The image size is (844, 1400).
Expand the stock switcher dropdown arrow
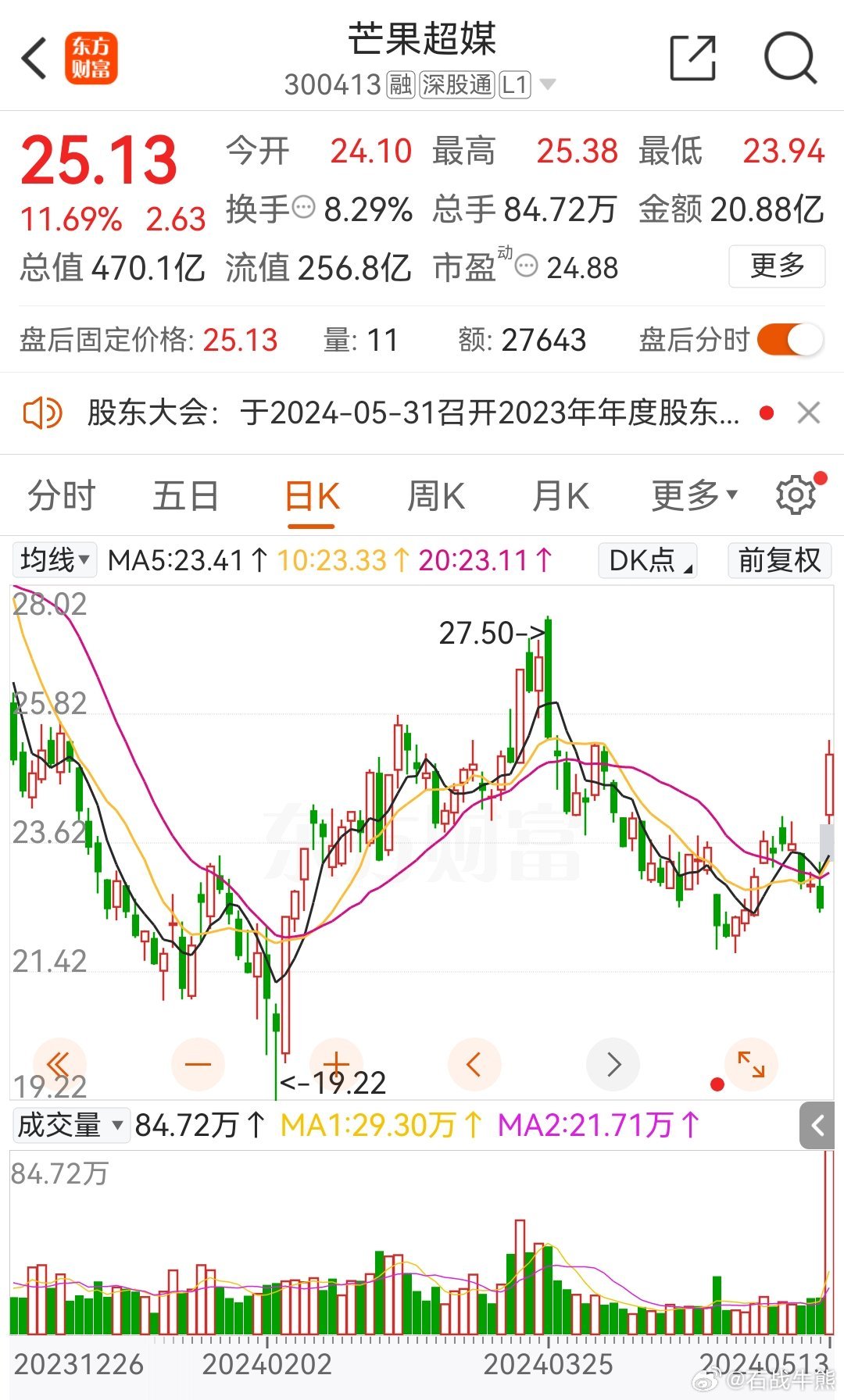click(548, 84)
